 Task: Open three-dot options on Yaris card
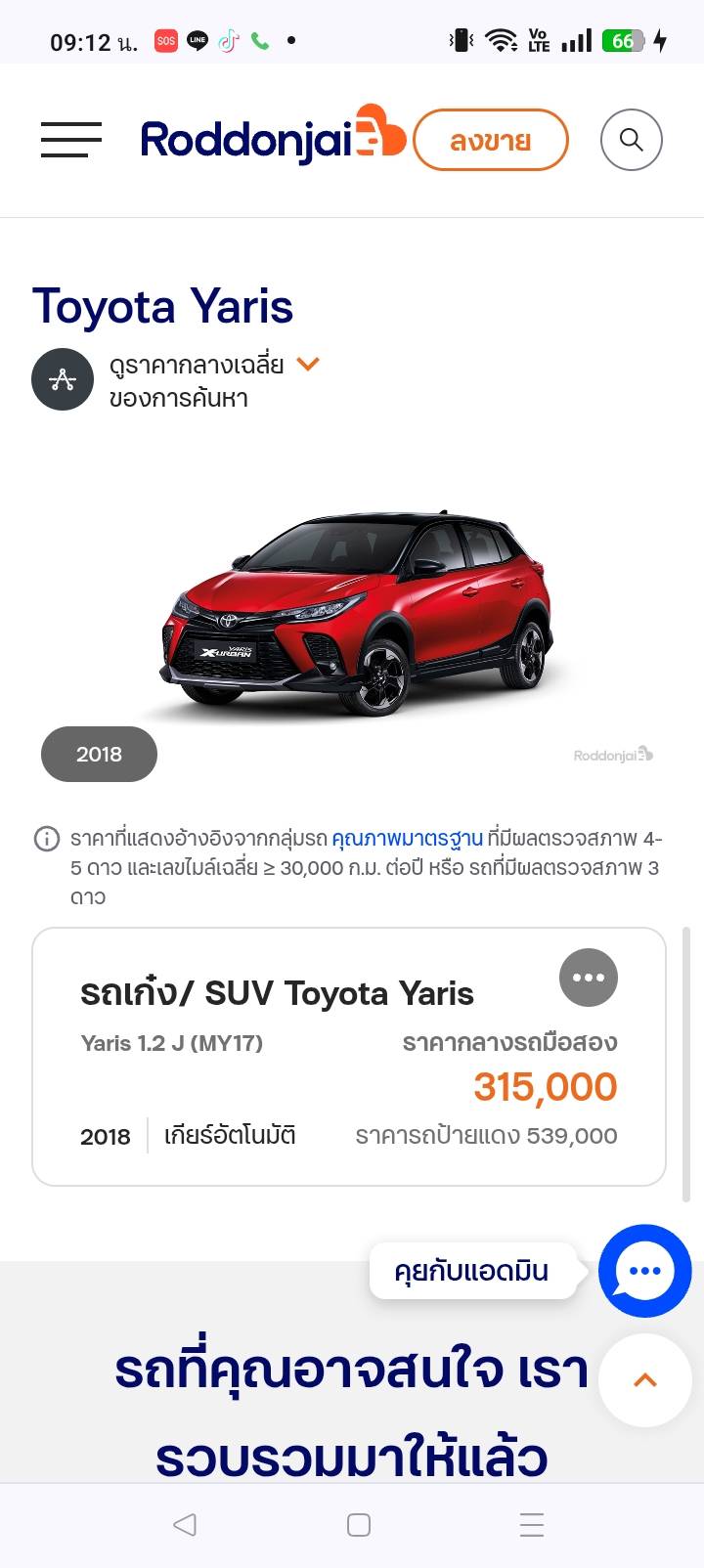tap(588, 977)
